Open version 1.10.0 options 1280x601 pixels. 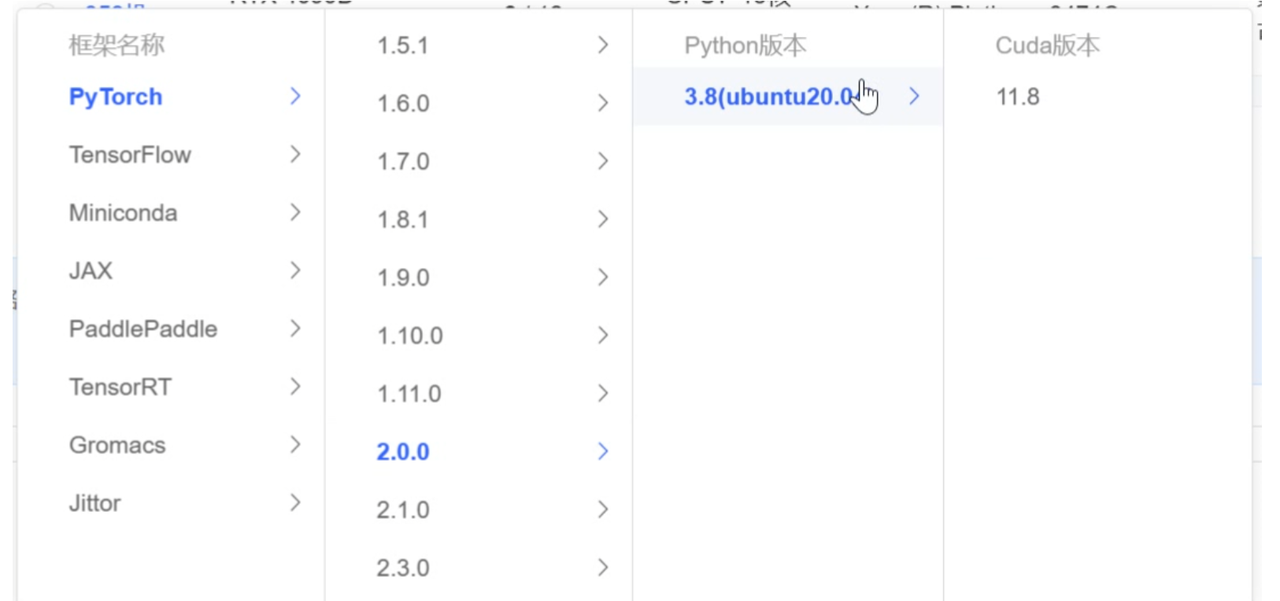[410, 336]
